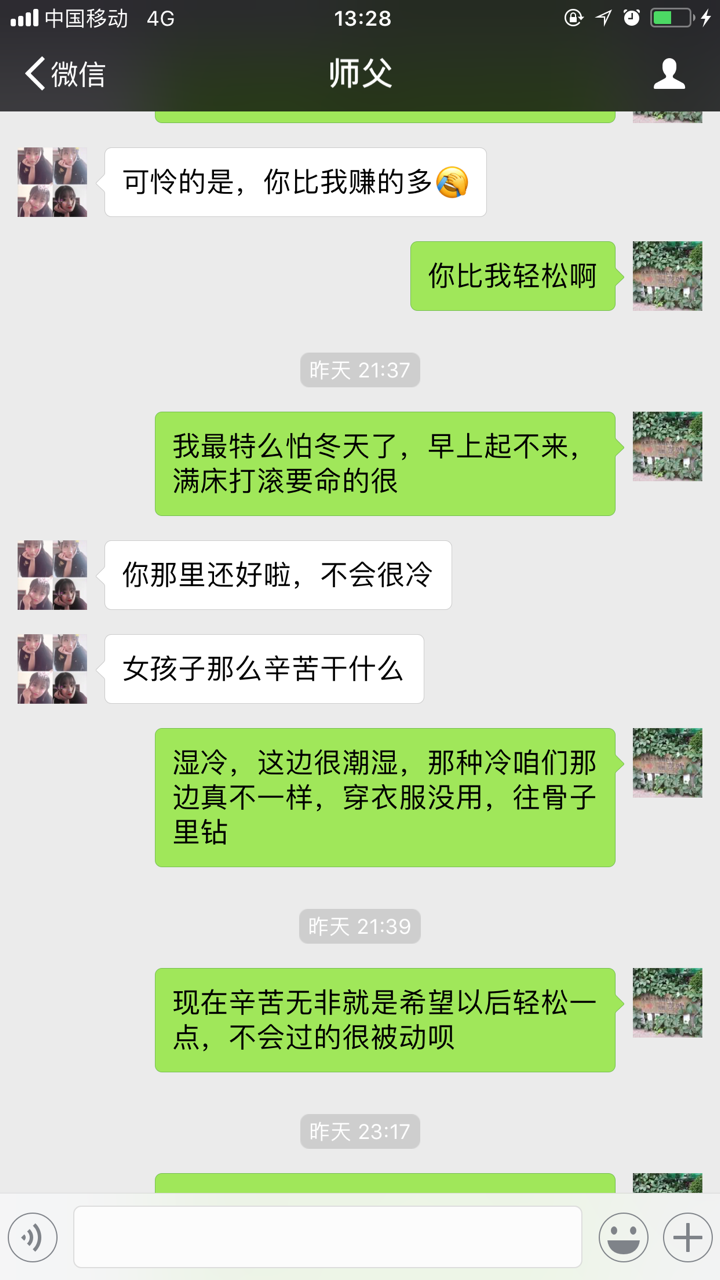Image resolution: width=720 pixels, height=1280 pixels.
Task: Go back to the 微信 chat list
Action: tap(64, 74)
